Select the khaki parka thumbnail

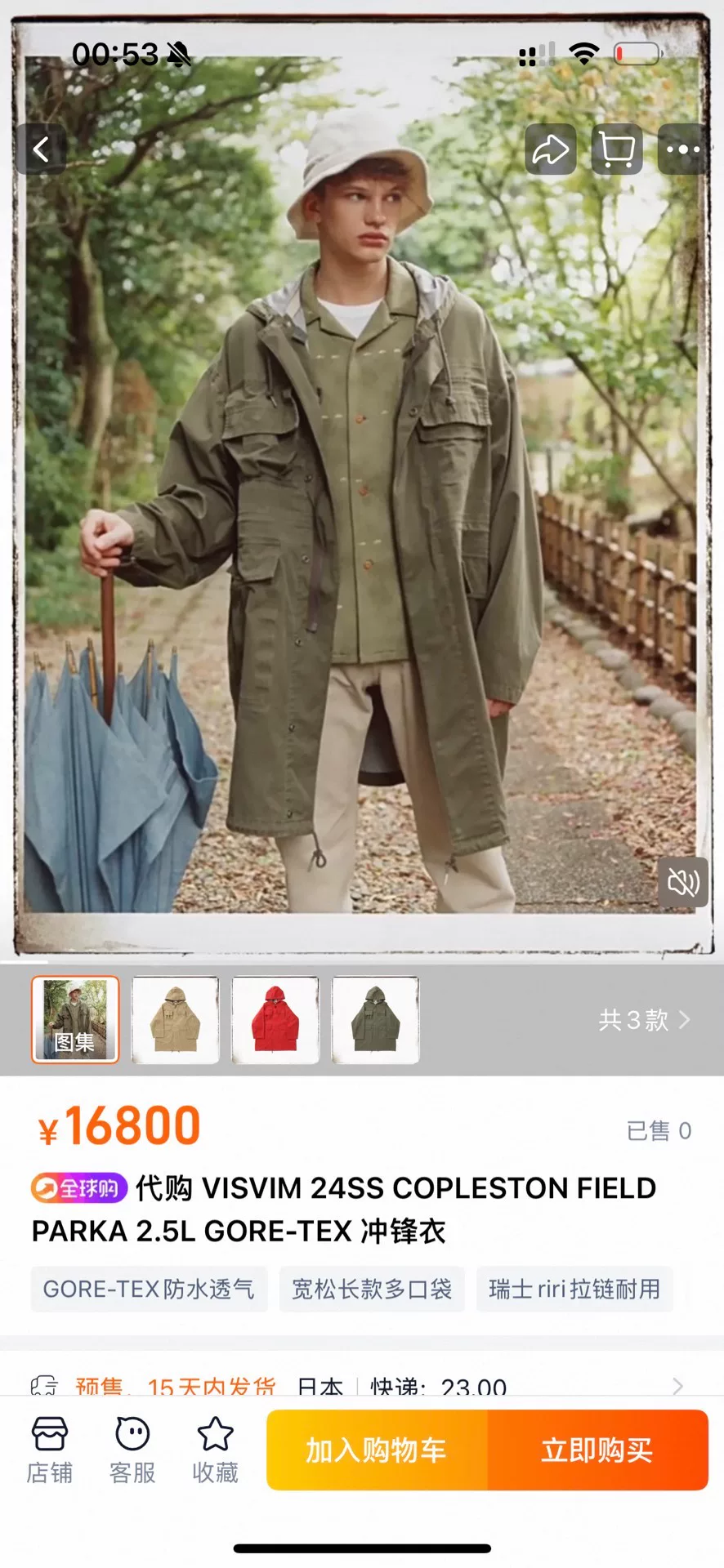click(176, 1019)
